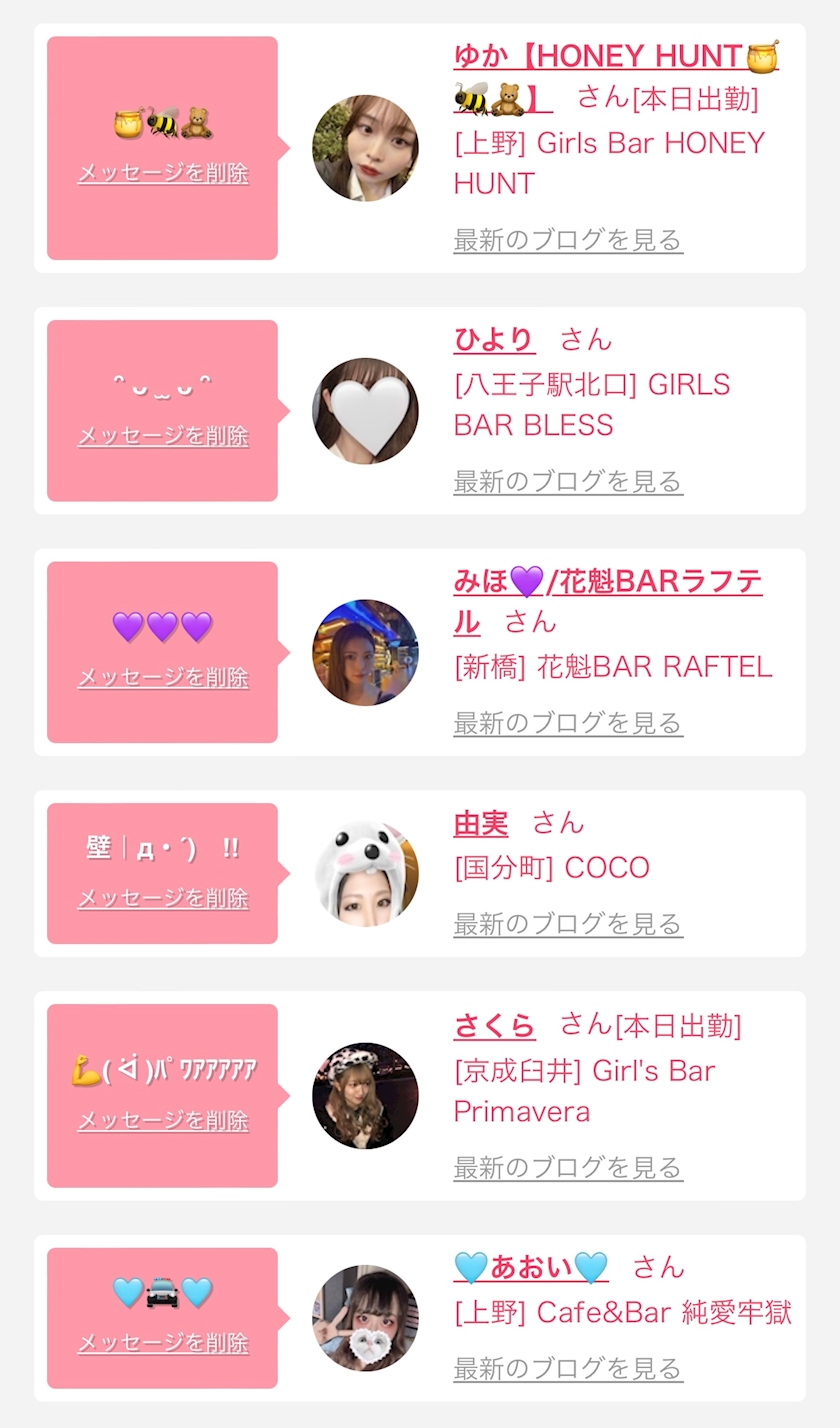Open 由実's profile name link
The width and height of the screenshot is (840, 1428).
point(481,823)
